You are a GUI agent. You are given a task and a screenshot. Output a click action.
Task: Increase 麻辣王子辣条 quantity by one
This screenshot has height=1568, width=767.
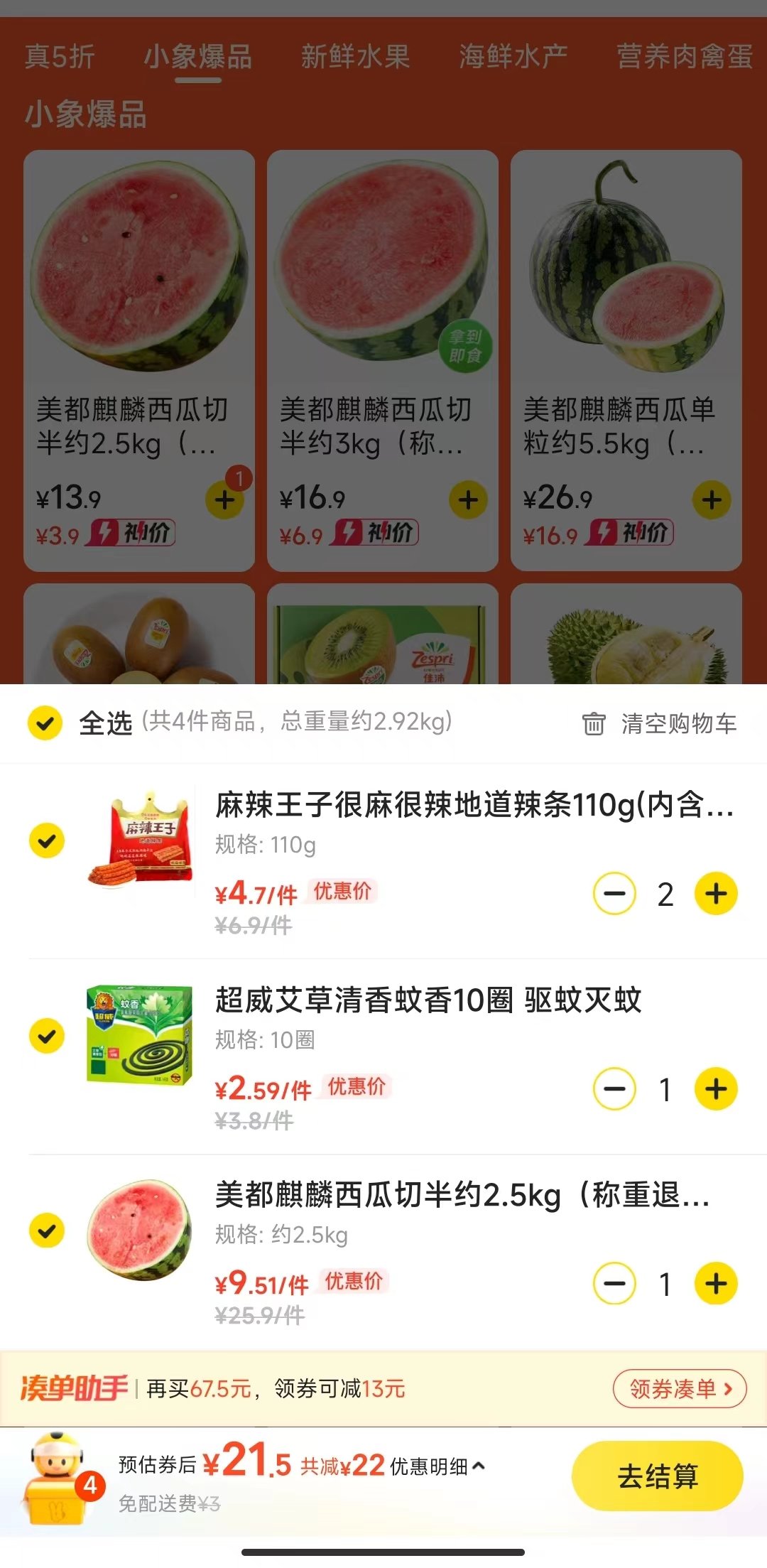click(716, 894)
